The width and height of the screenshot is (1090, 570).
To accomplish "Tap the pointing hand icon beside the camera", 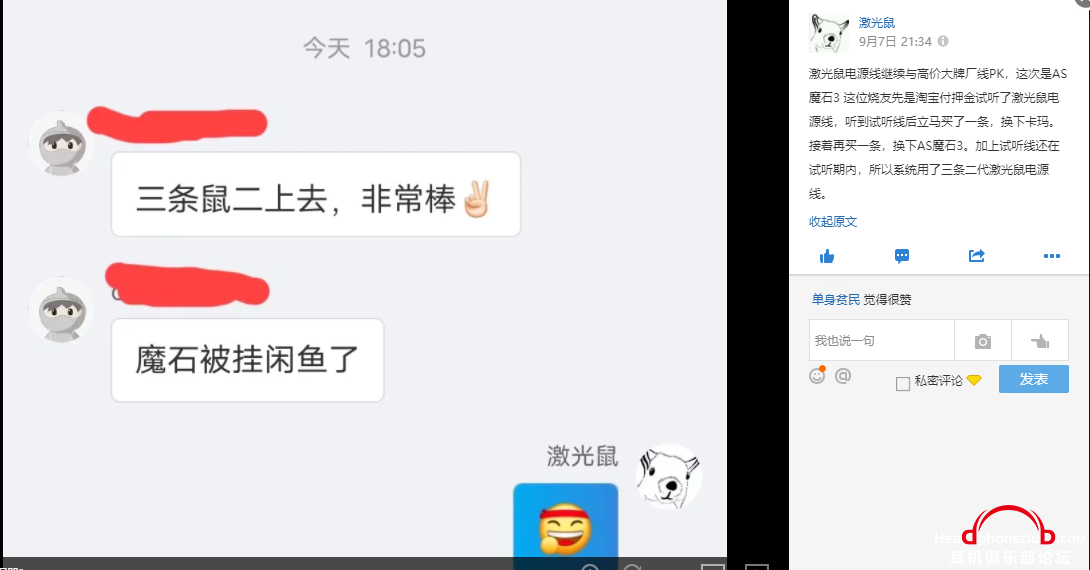I will tap(1040, 341).
